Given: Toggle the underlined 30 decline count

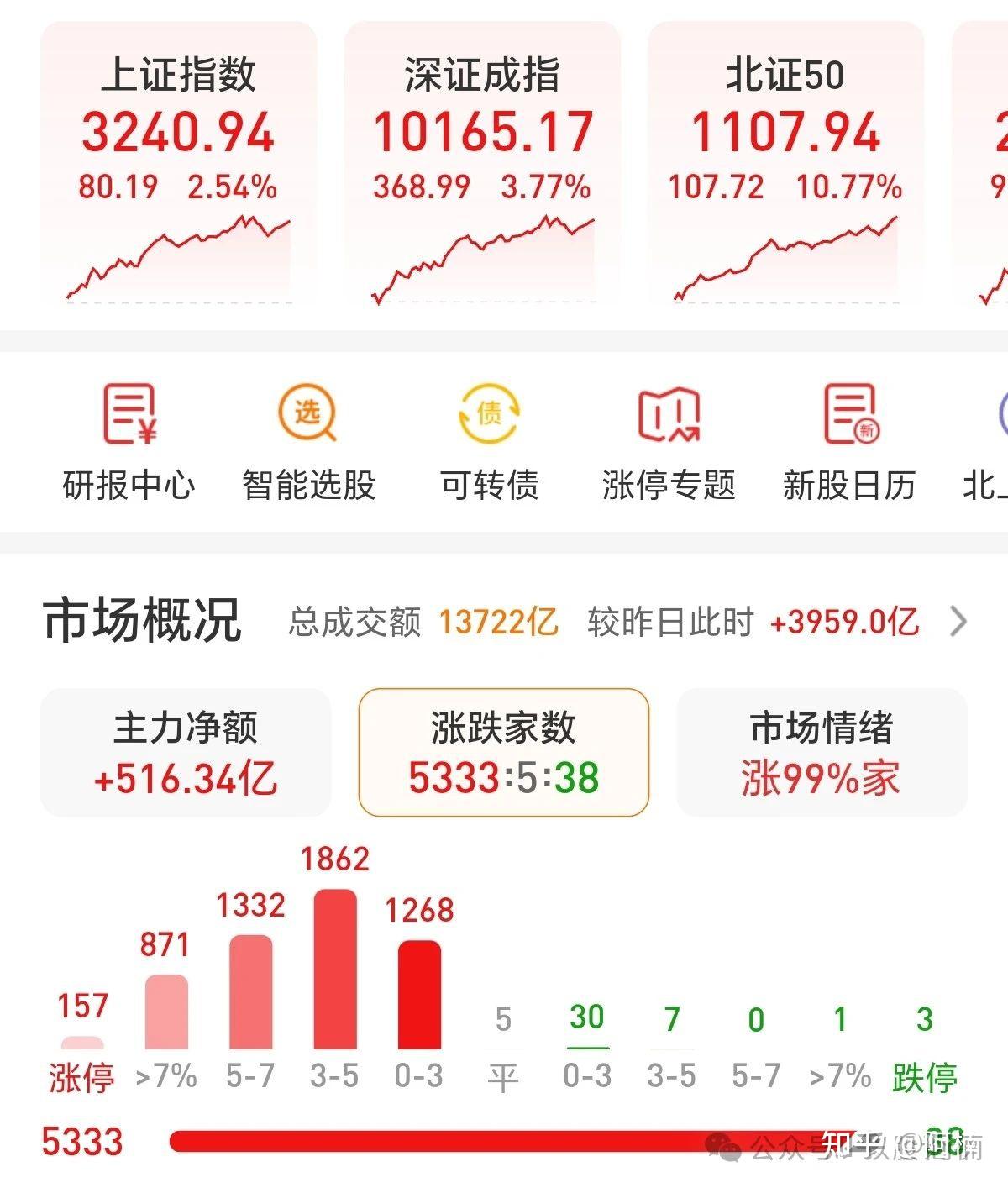Looking at the screenshot, I should pos(587,1018).
